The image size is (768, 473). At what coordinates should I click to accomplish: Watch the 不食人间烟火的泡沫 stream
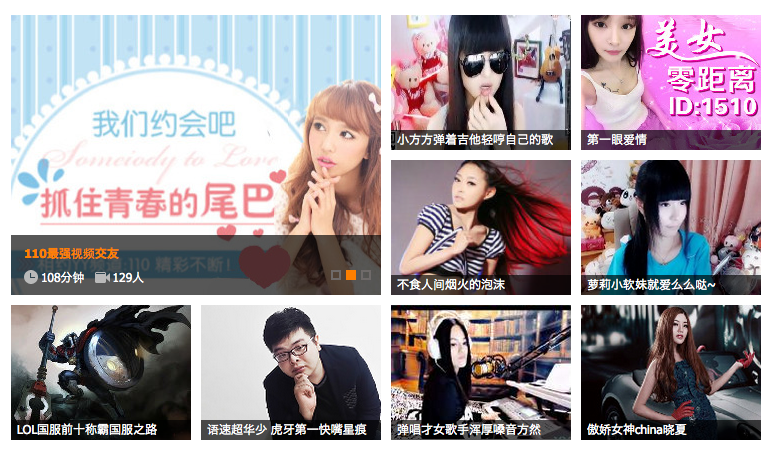[x=480, y=227]
